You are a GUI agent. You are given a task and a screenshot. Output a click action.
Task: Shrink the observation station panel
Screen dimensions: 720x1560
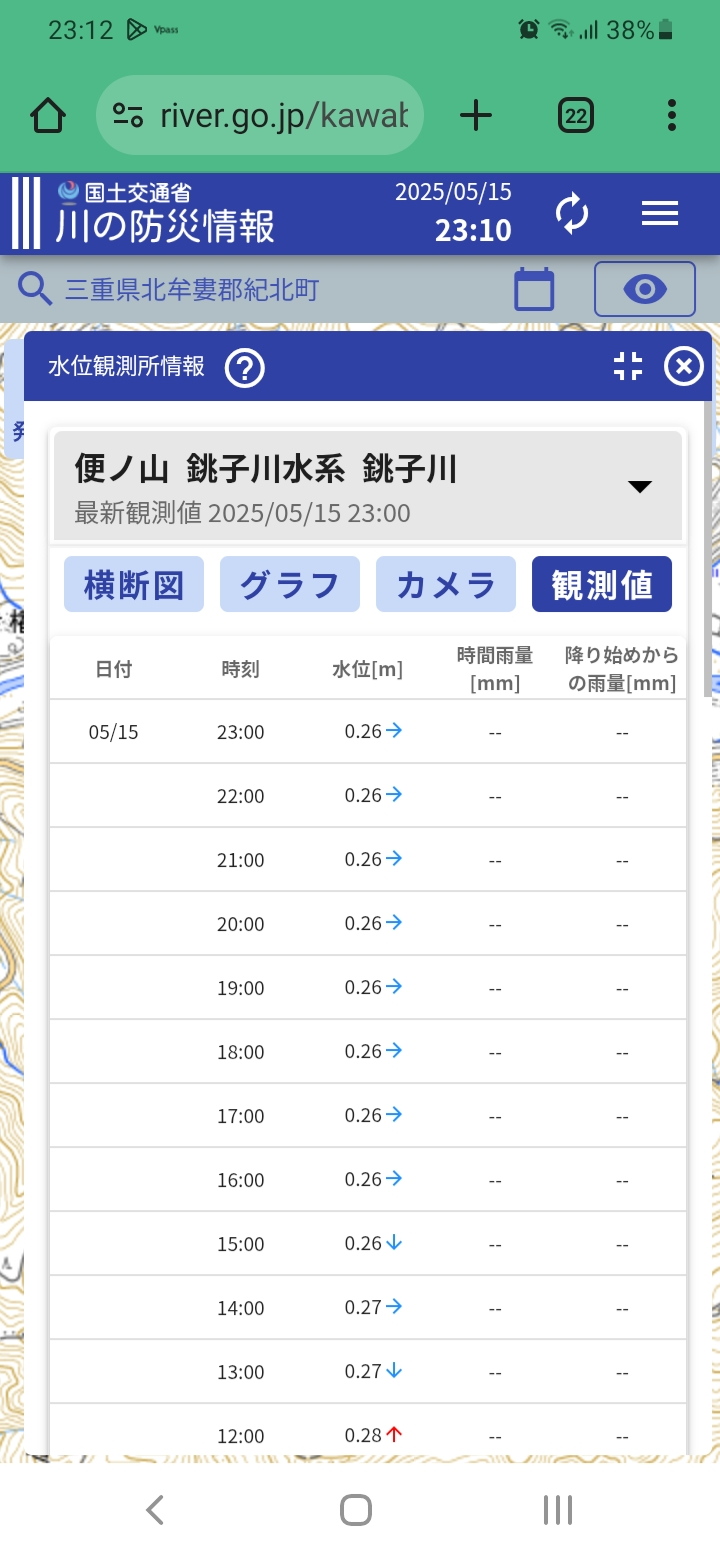[628, 367]
